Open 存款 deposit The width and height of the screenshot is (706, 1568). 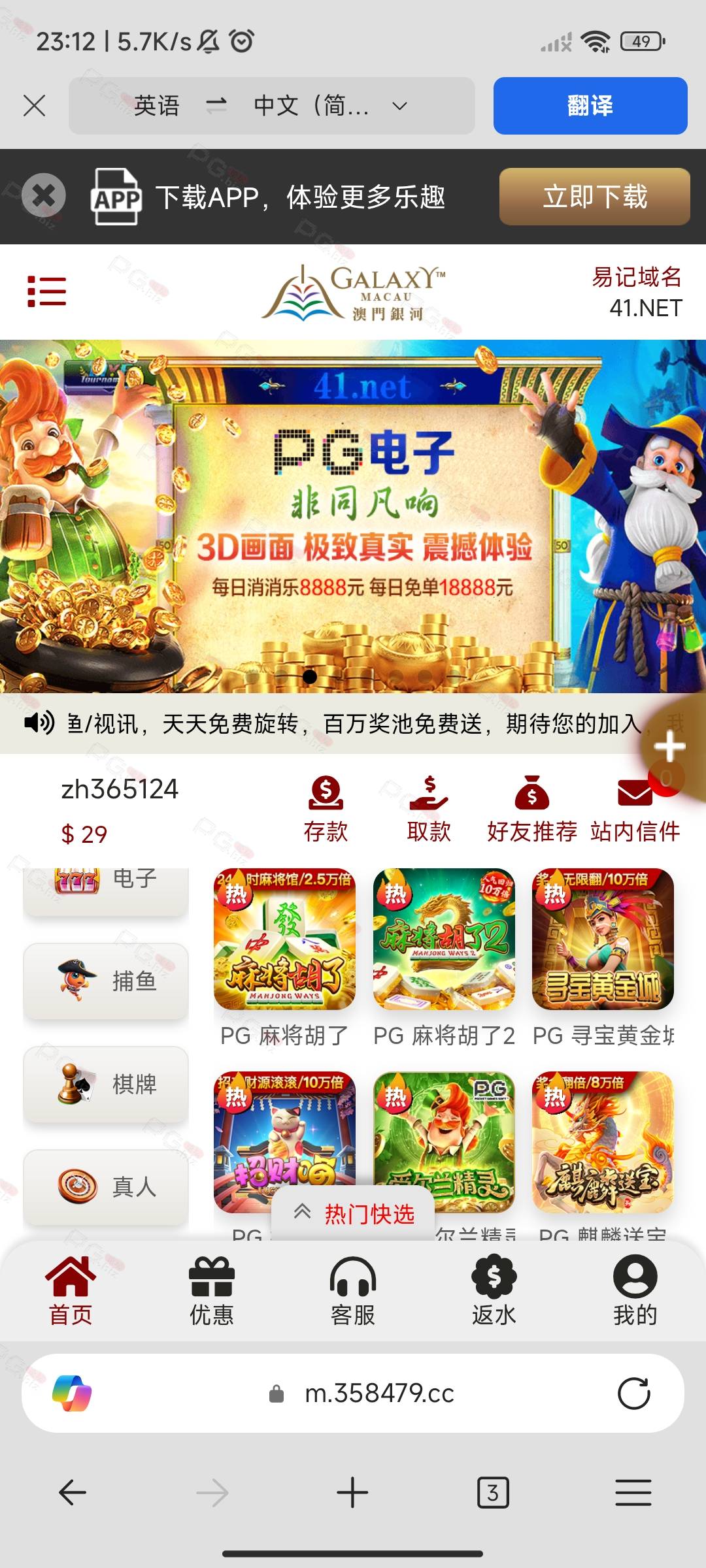(x=326, y=808)
